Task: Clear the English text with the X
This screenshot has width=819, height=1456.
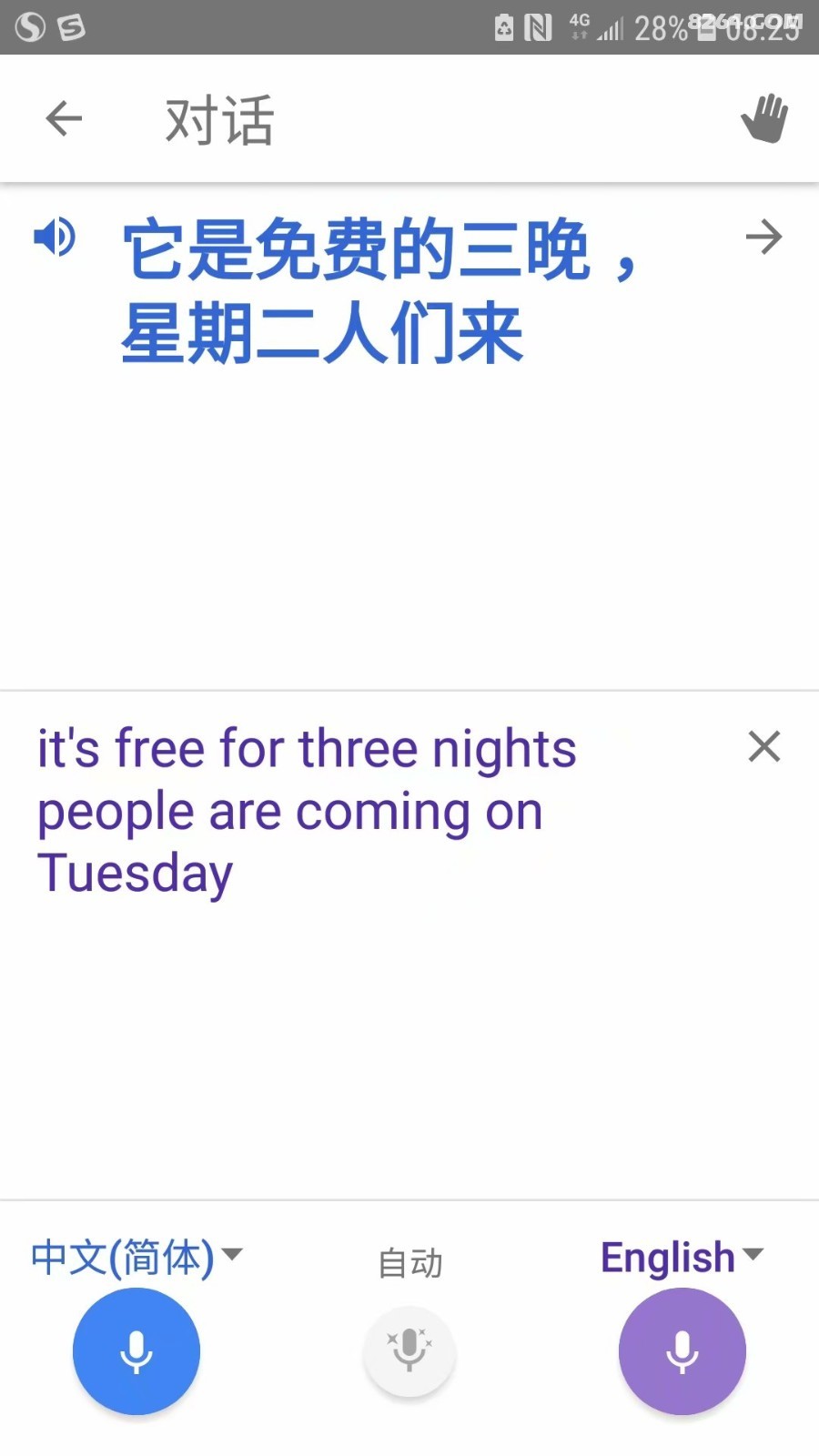Action: pyautogui.click(x=764, y=746)
